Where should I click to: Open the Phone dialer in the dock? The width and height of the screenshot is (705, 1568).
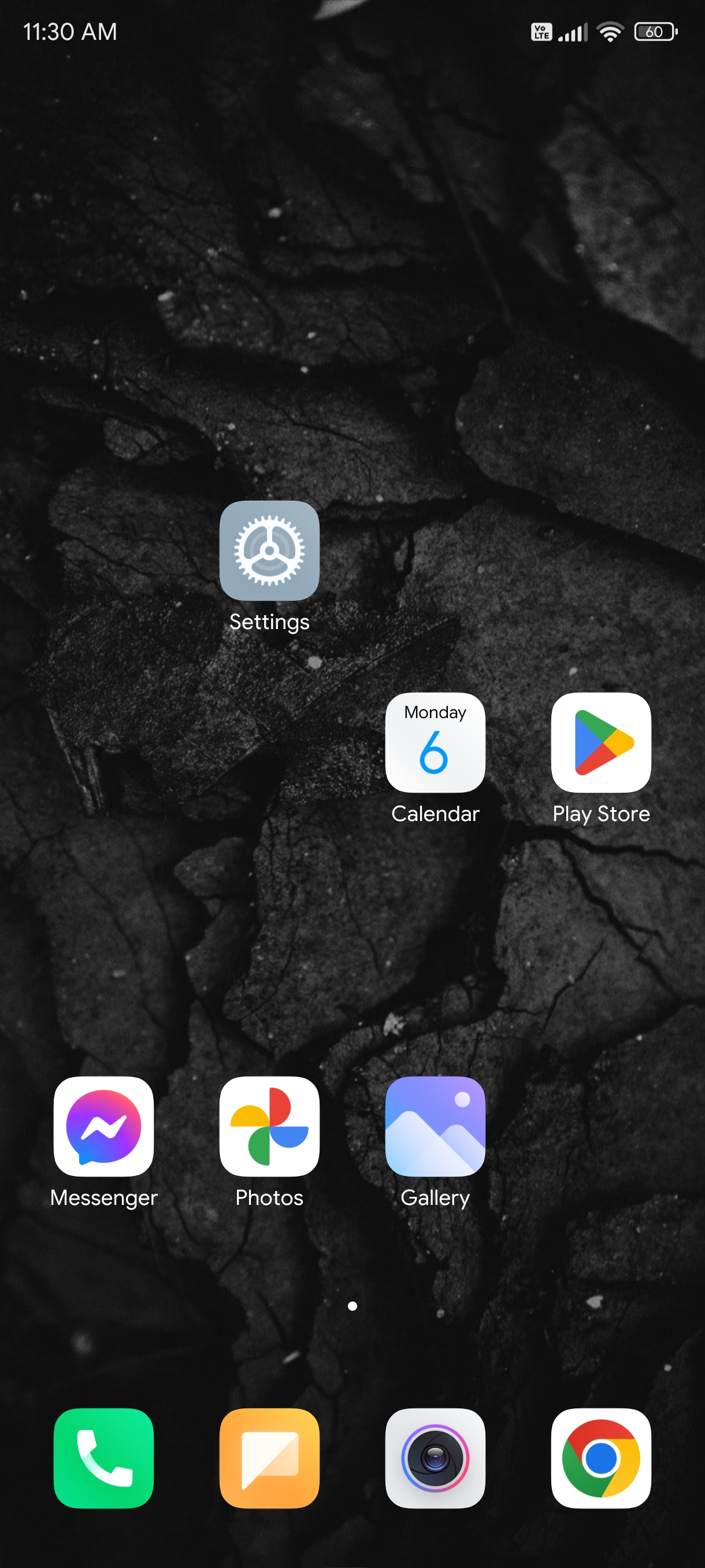pos(103,1458)
